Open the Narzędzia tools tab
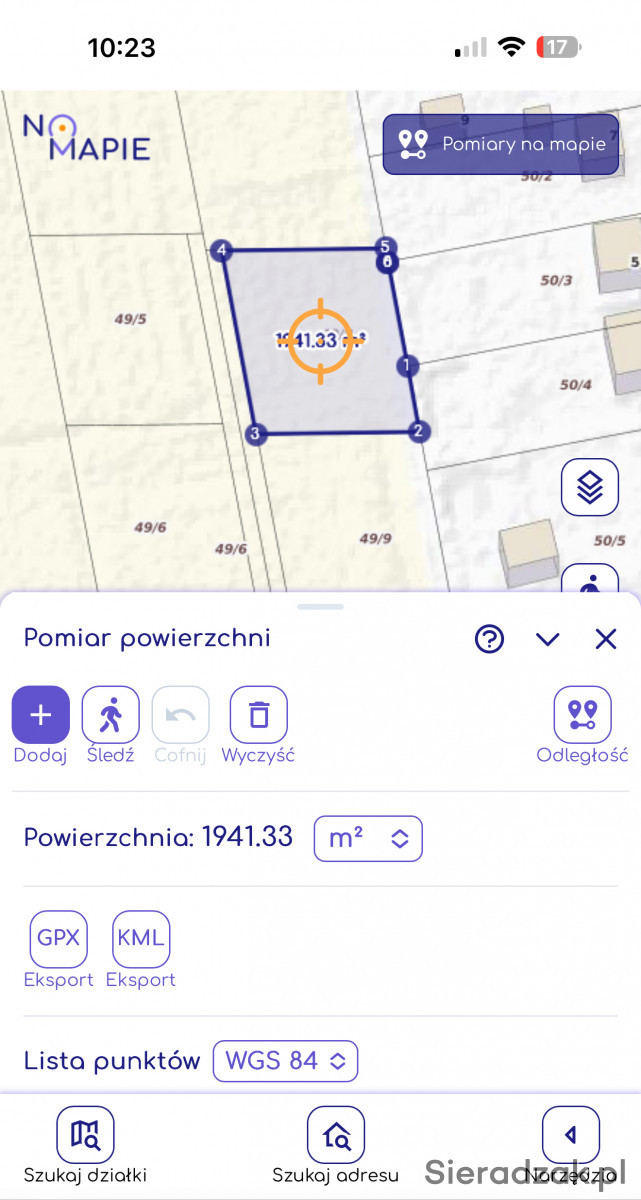The image size is (641, 1200). 570,1135
